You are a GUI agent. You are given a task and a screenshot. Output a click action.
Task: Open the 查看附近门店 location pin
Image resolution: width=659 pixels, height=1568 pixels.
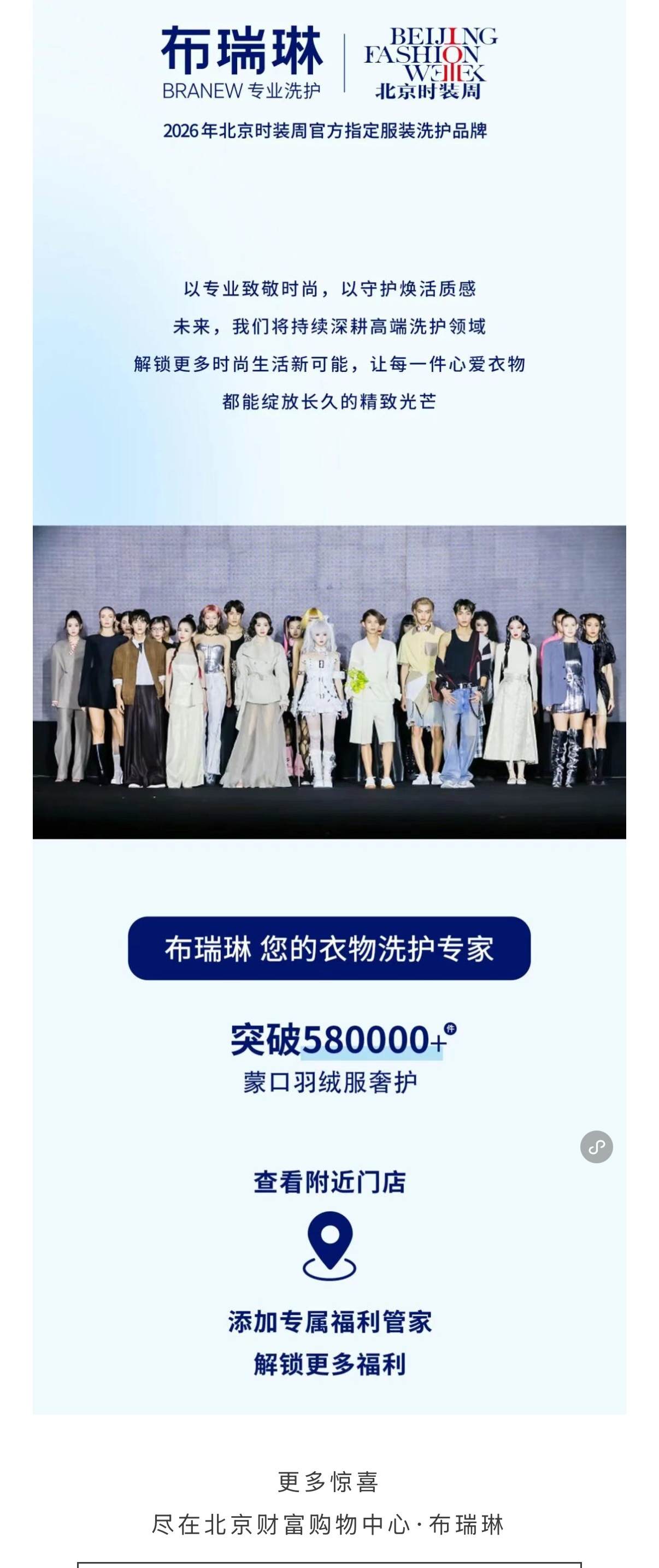click(329, 1244)
